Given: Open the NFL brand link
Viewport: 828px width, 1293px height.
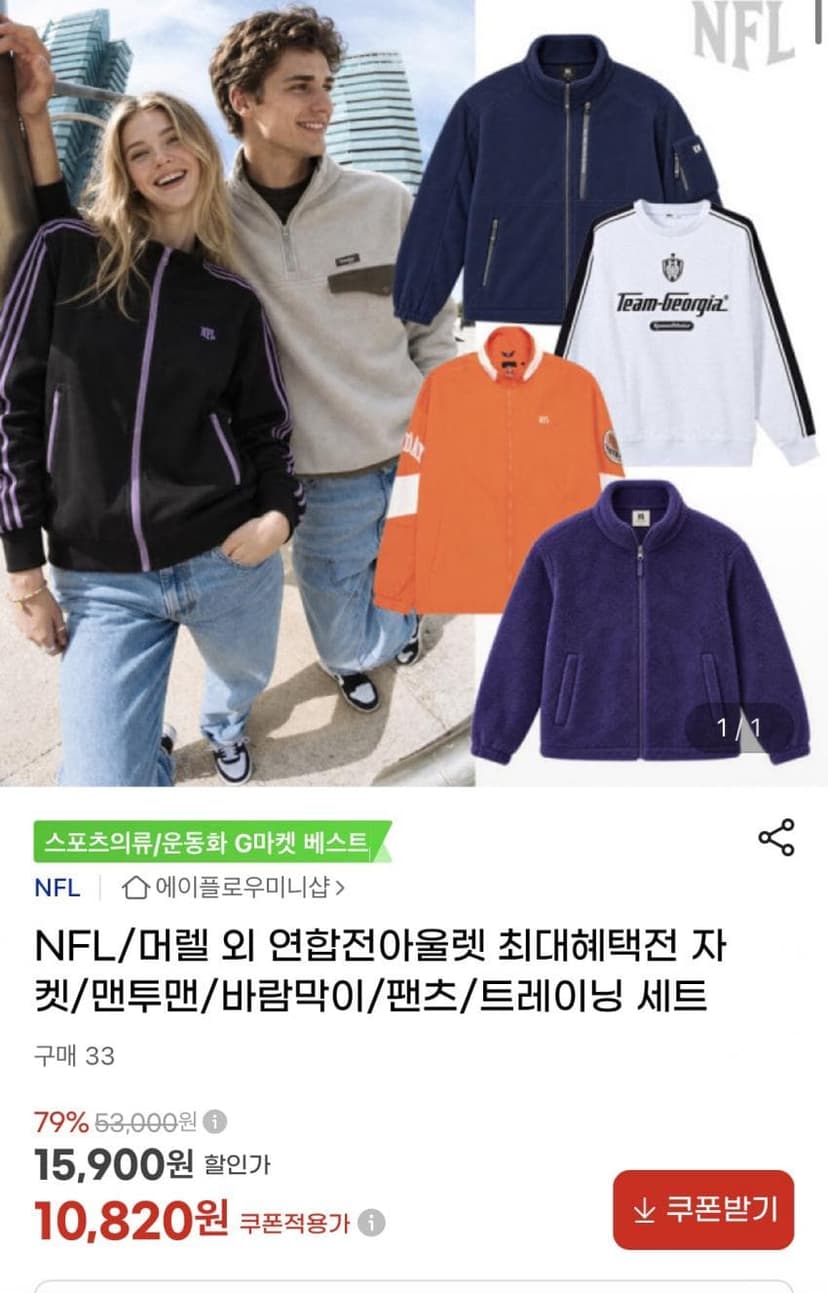Looking at the screenshot, I should [x=57, y=887].
